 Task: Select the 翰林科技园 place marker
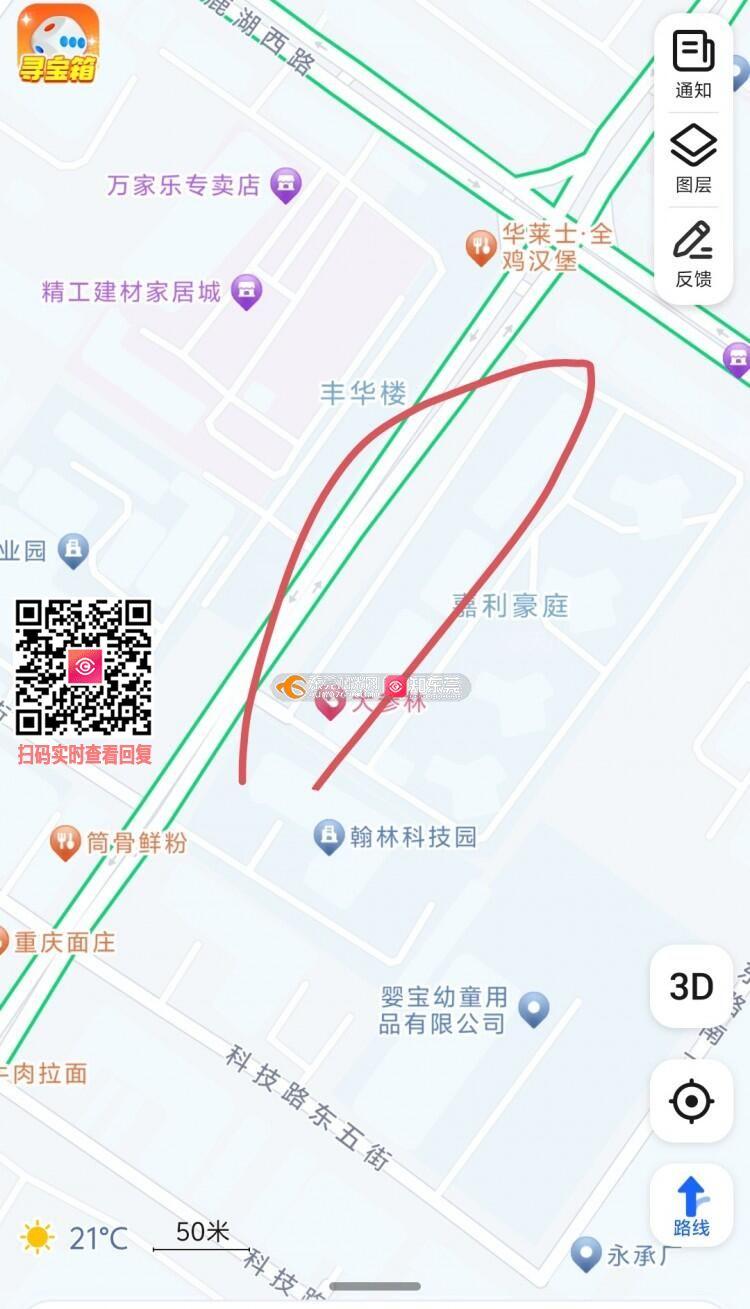[329, 836]
